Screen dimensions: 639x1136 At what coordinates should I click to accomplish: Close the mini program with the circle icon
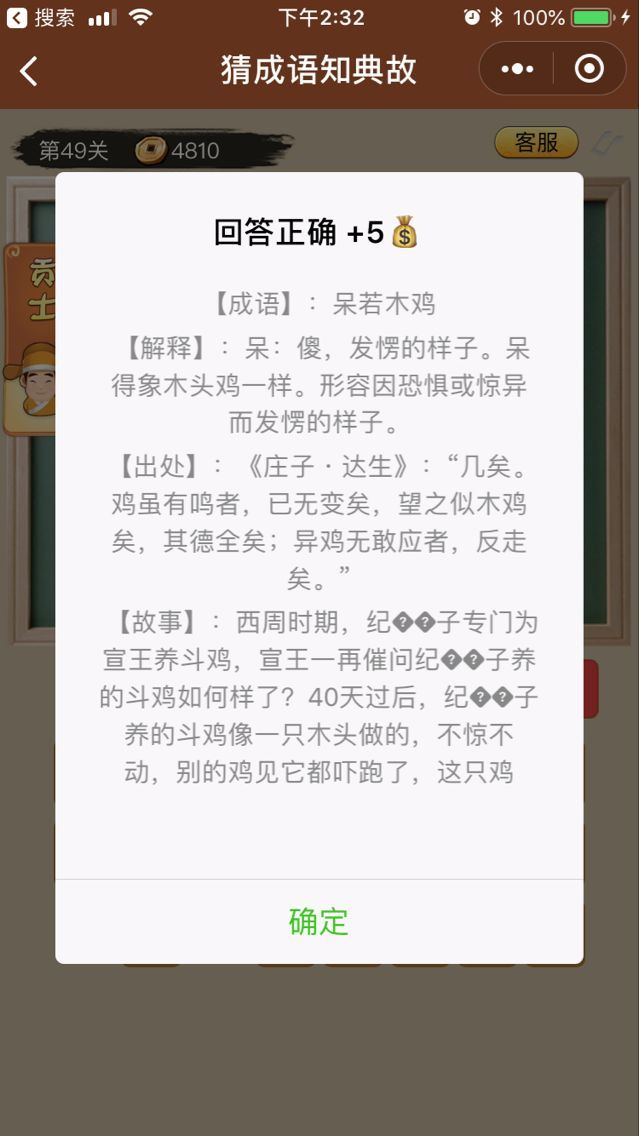[x=590, y=69]
